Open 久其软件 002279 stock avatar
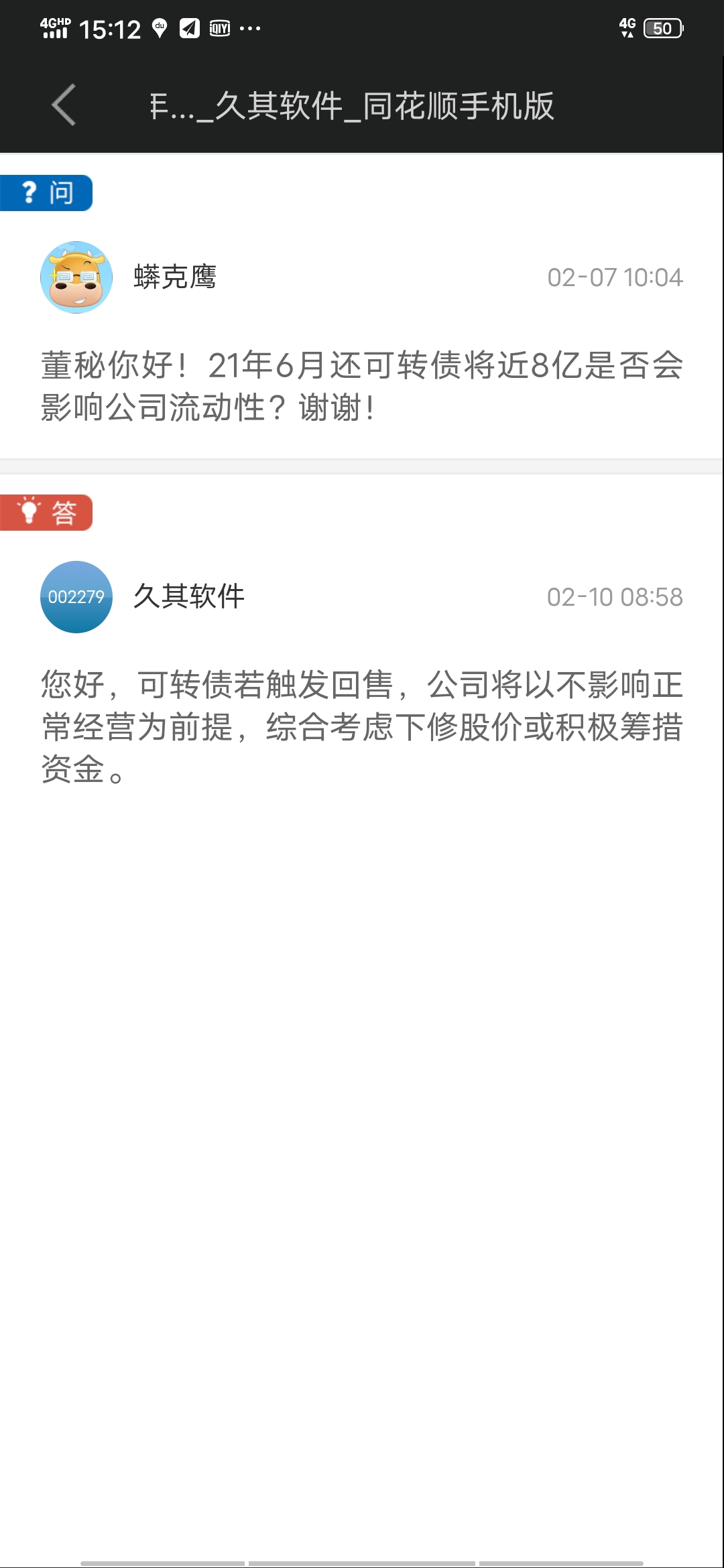This screenshot has width=724, height=1568. (76, 597)
